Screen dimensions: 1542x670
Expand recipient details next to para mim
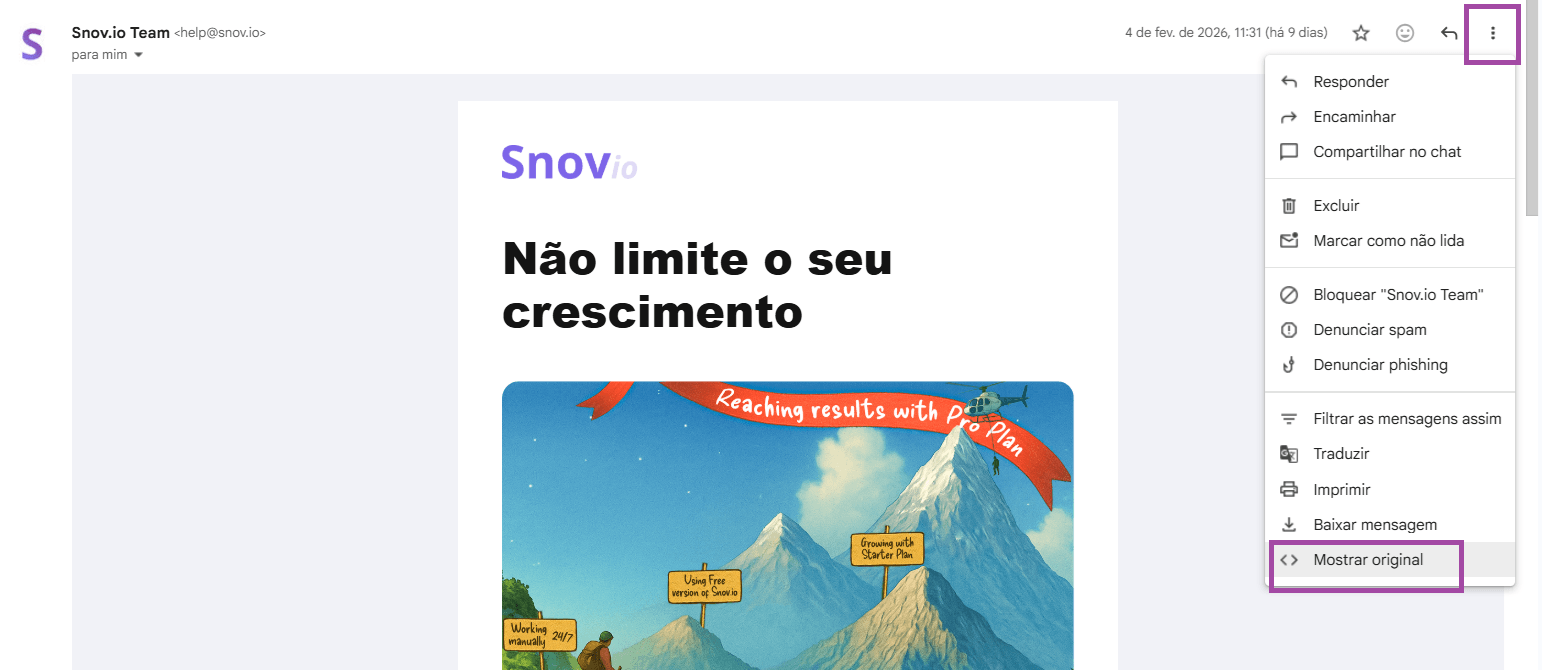coord(139,55)
